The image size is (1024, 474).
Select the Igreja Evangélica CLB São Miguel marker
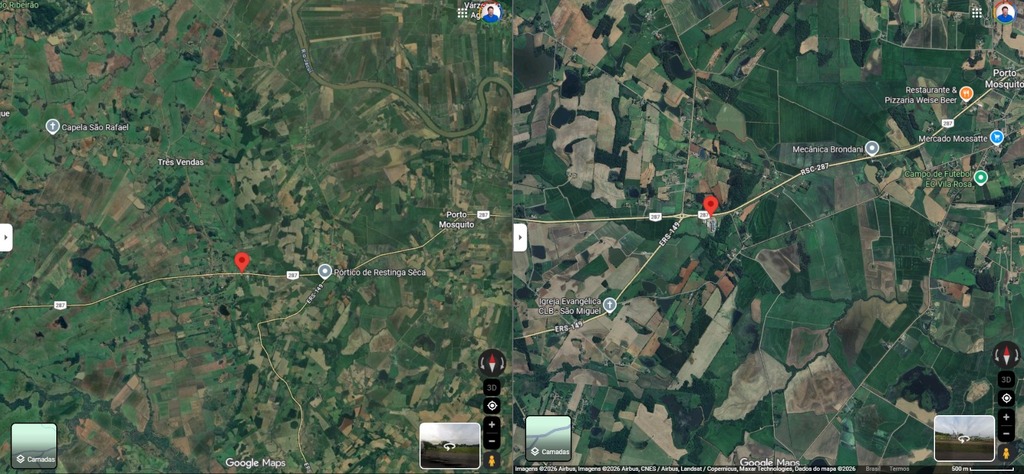pos(610,304)
